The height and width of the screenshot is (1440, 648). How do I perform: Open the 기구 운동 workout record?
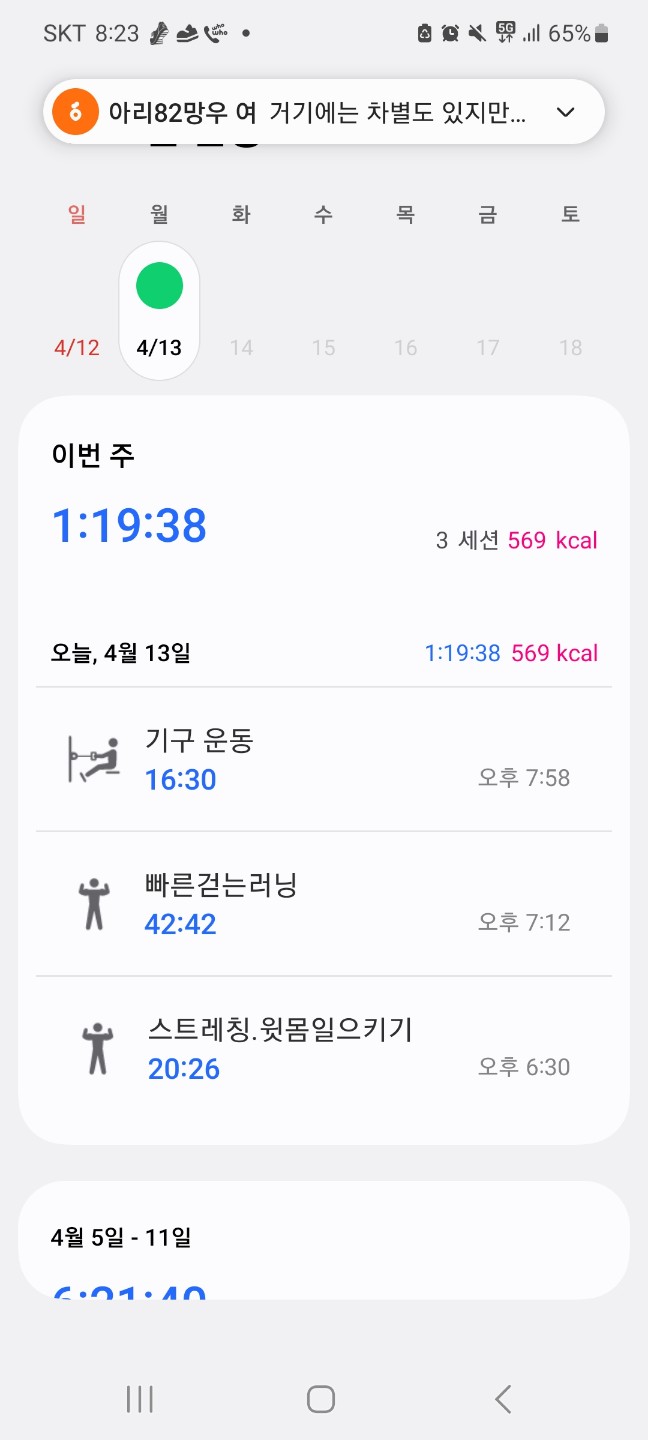323,760
